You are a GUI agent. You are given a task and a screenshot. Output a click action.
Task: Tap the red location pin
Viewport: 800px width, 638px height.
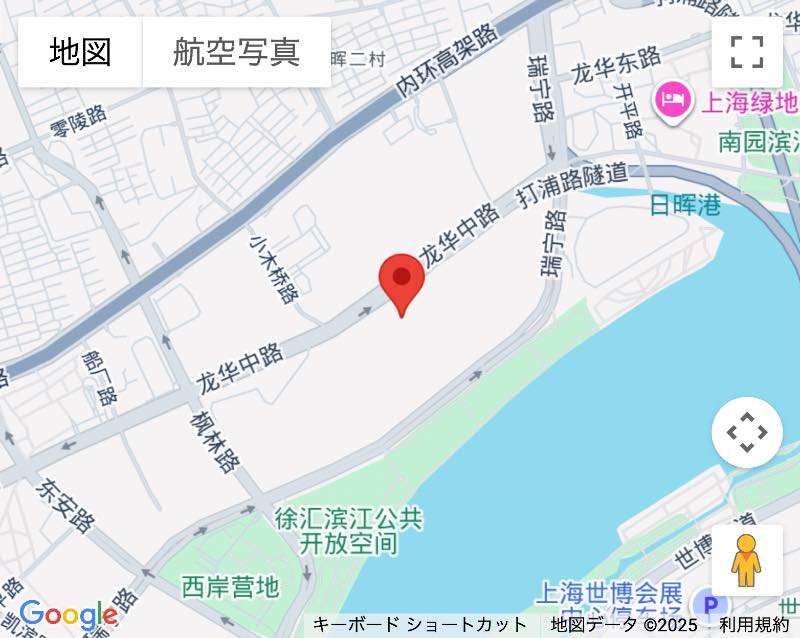402,277
